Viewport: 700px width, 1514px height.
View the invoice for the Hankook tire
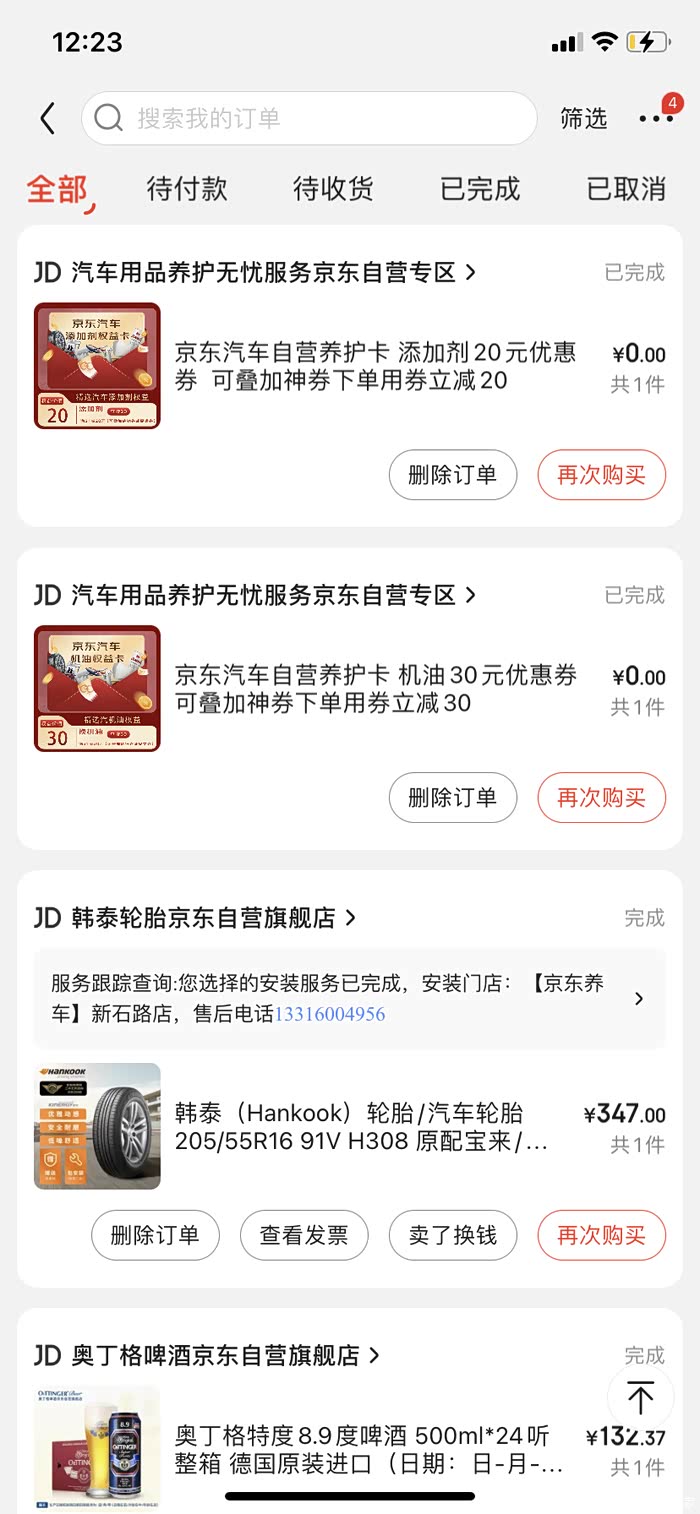pyautogui.click(x=304, y=1236)
